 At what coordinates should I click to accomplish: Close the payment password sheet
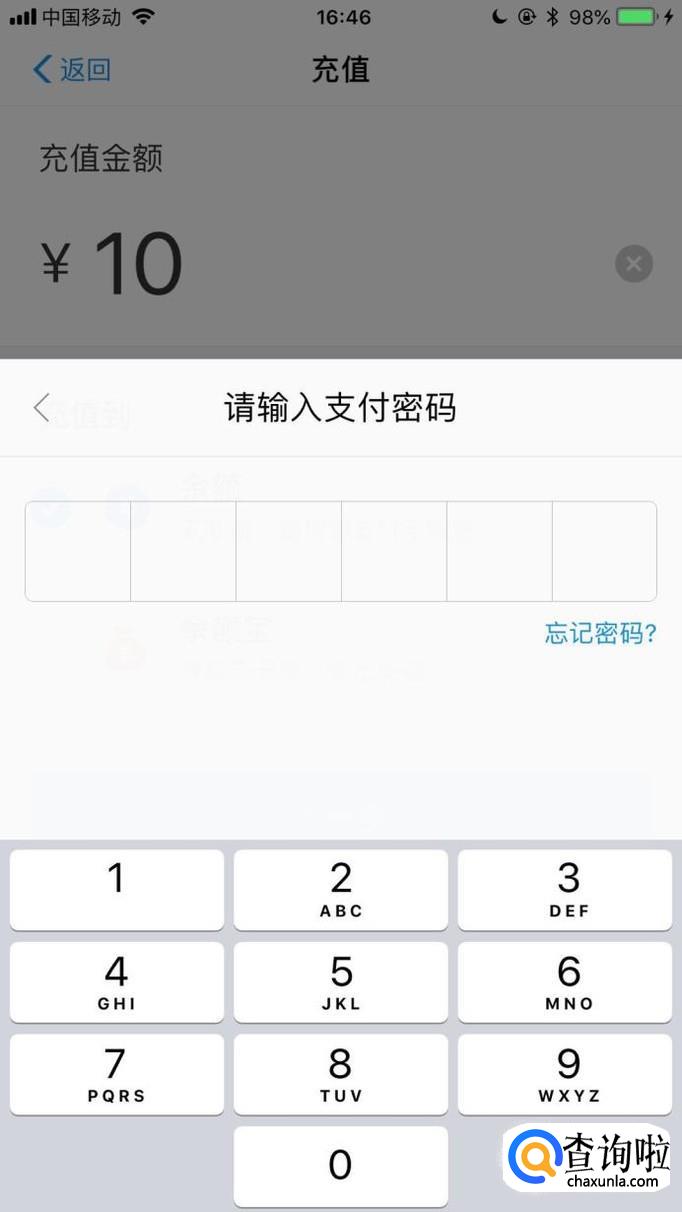pyautogui.click(x=41, y=408)
